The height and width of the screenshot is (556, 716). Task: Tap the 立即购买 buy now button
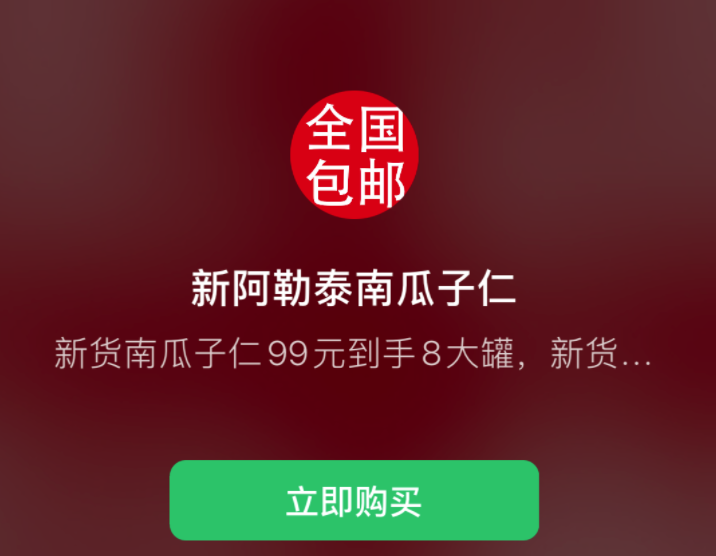pyautogui.click(x=354, y=501)
